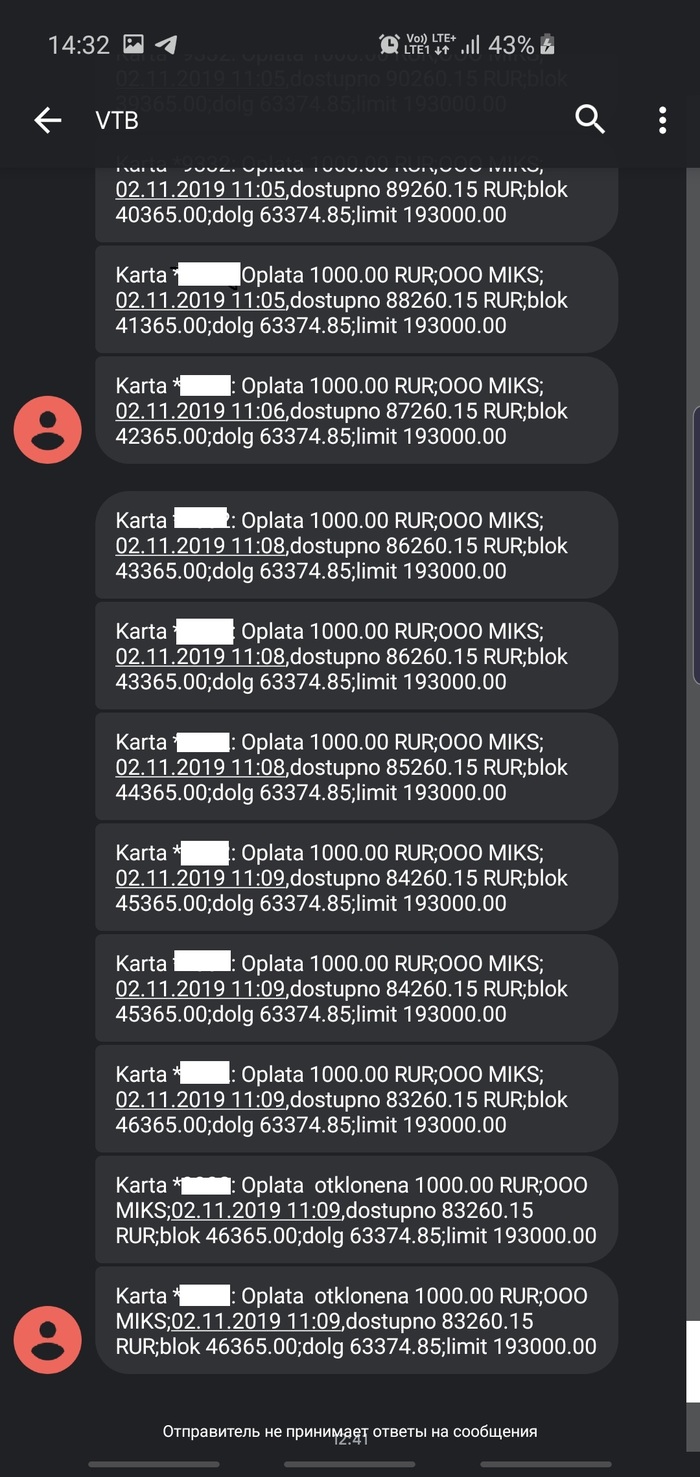Go back from the VTB conversation
Screen dimensions: 700x1477
(48, 121)
